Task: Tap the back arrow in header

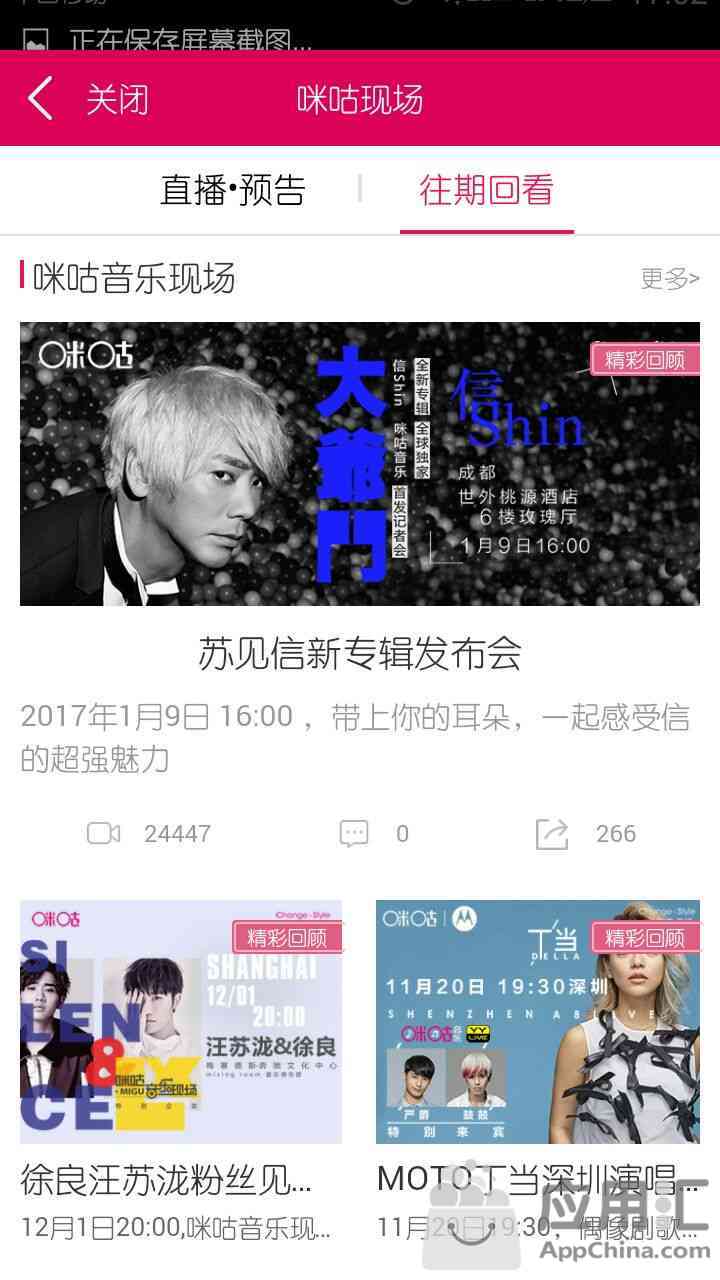Action: [x=40, y=100]
